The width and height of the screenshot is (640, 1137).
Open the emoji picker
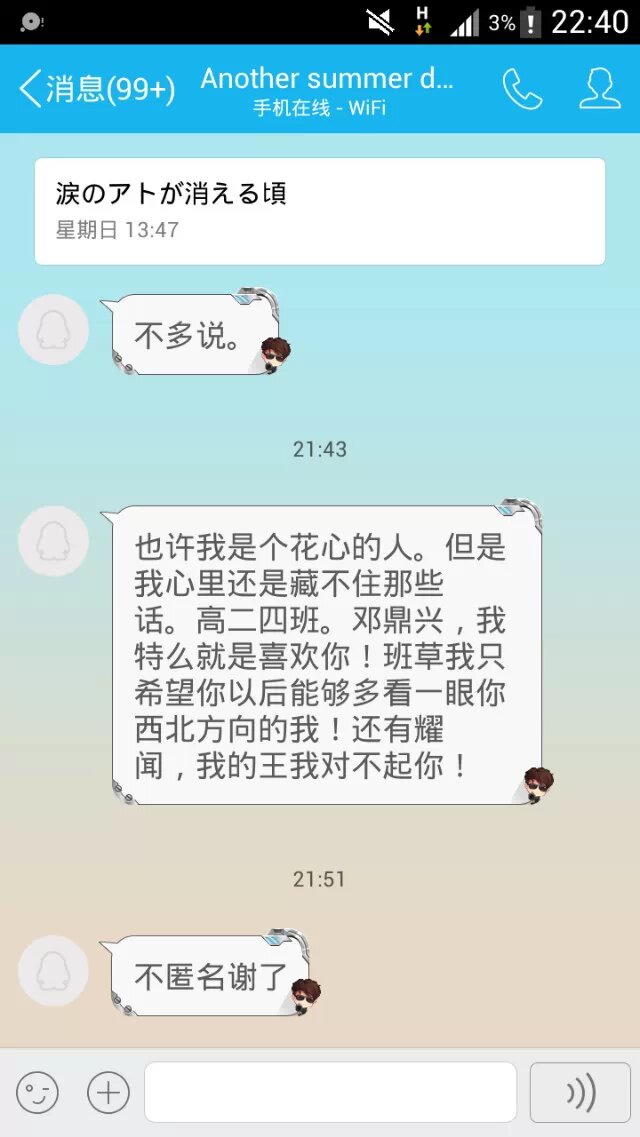click(x=38, y=1092)
